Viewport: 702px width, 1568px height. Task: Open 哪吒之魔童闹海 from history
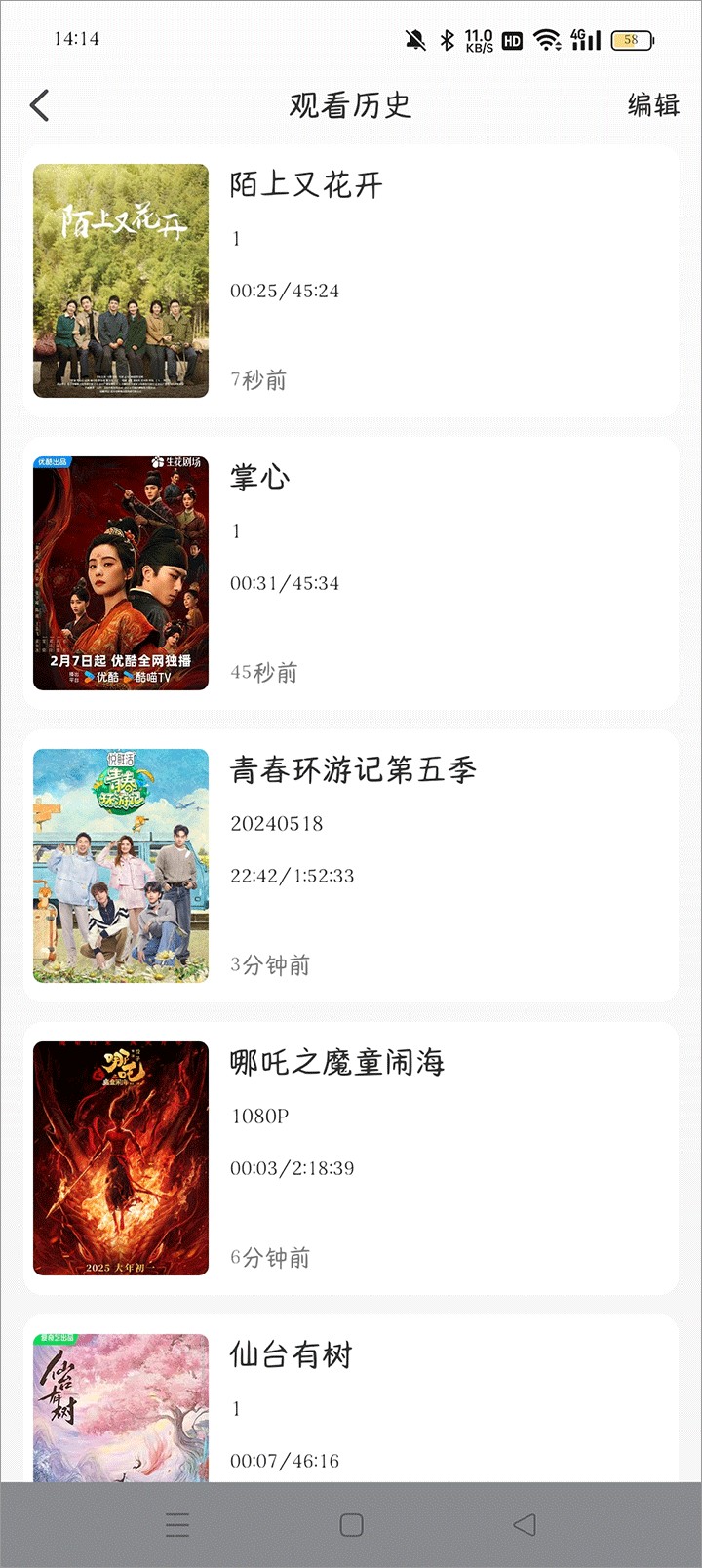tap(351, 1158)
